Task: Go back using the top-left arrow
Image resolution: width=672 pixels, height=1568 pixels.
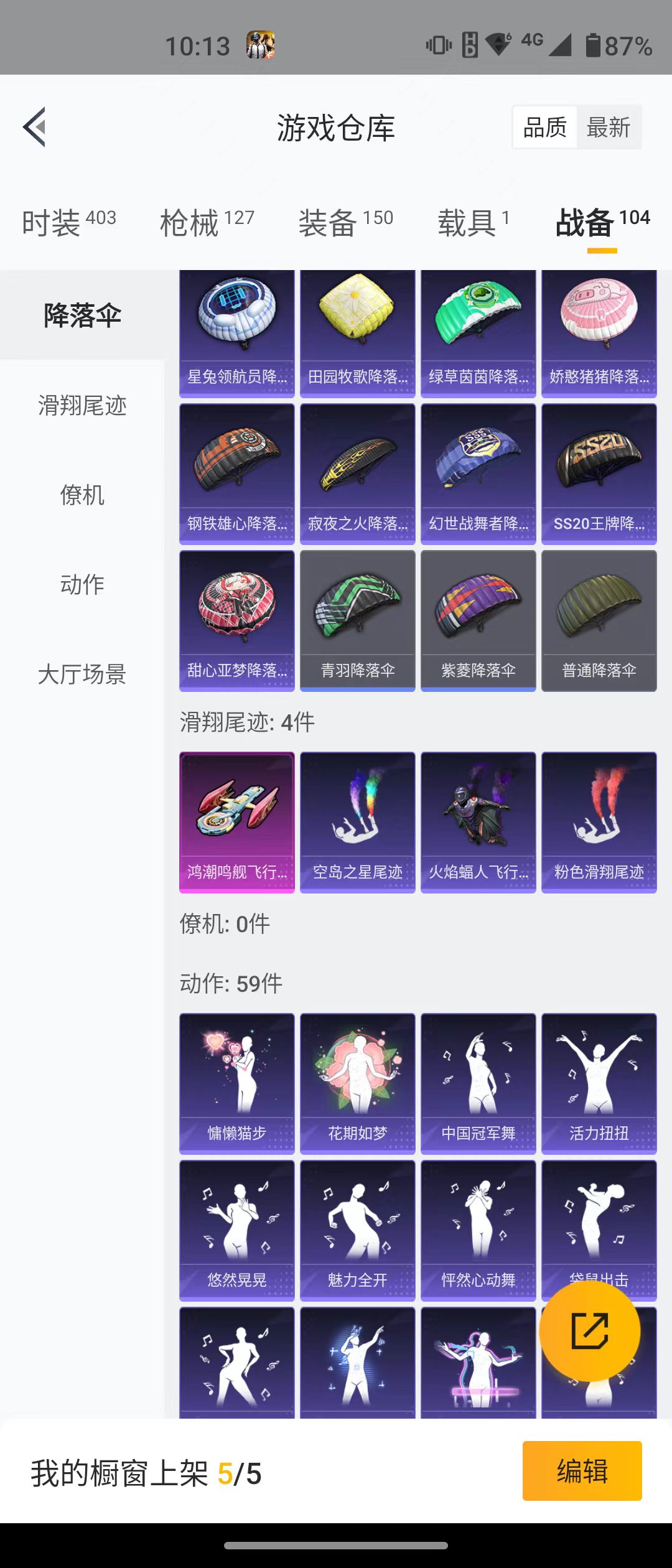Action: (35, 127)
